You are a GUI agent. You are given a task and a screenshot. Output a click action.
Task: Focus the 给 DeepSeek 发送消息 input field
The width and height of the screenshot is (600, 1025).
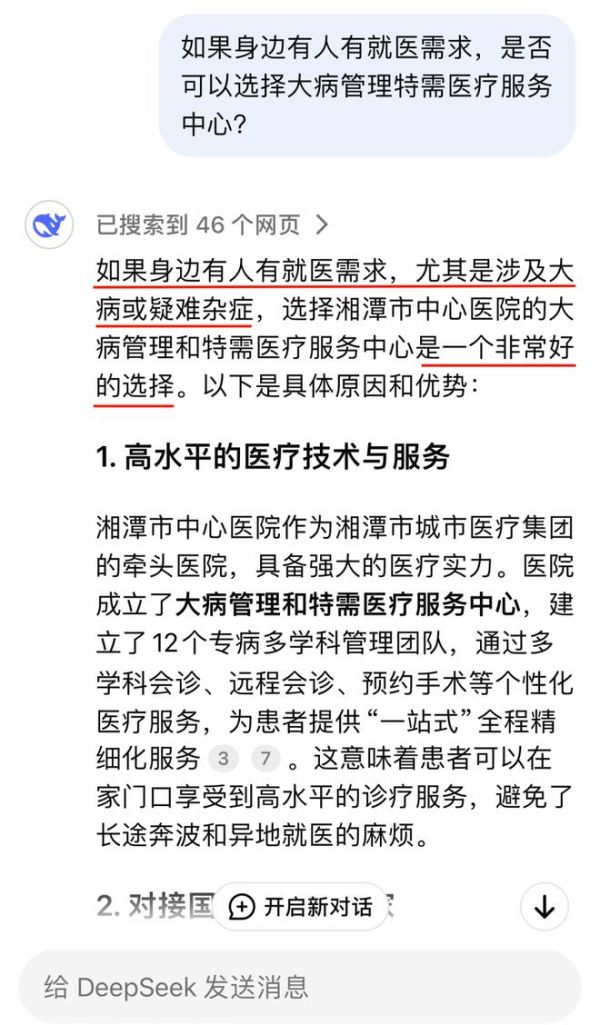point(300,988)
